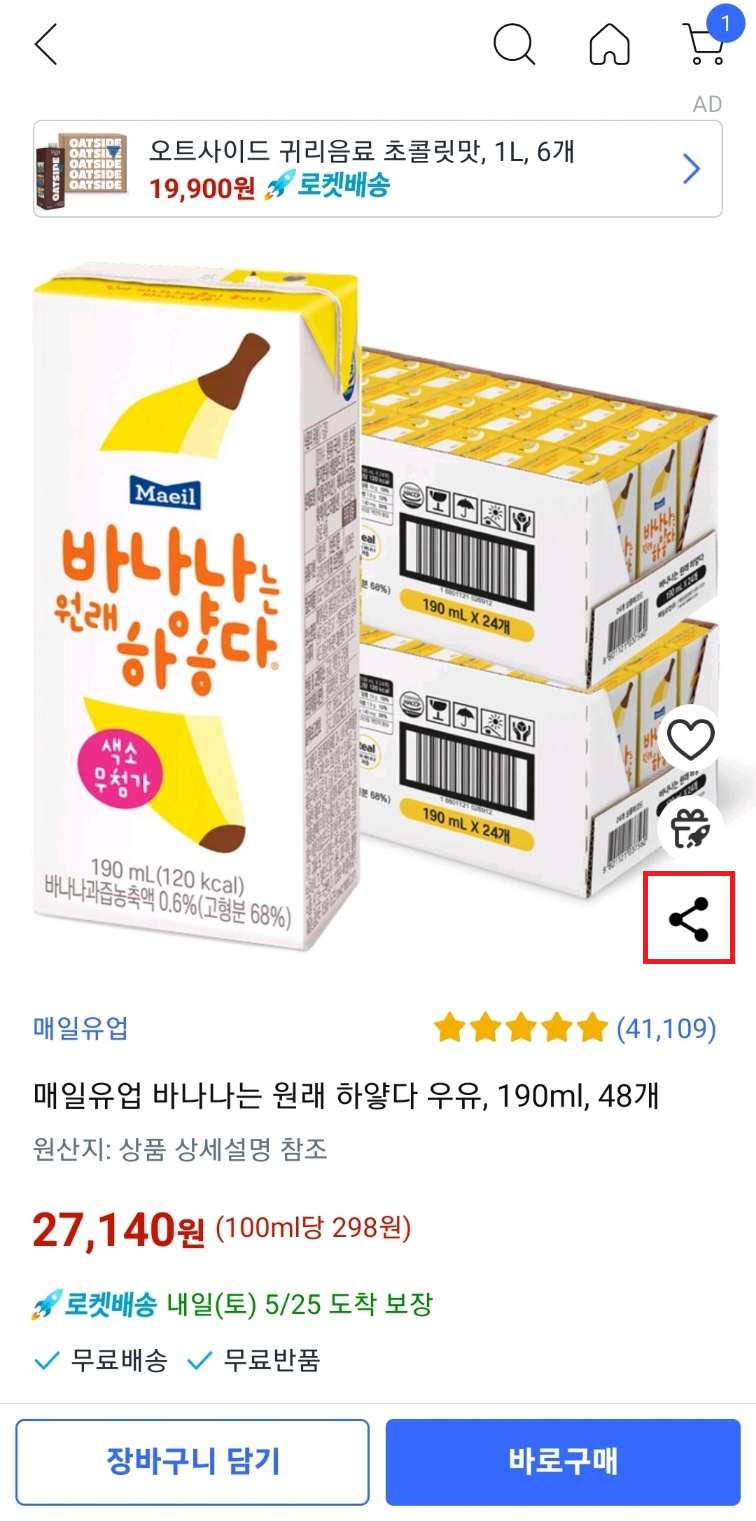Open the search icon at top

pyautogui.click(x=515, y=45)
